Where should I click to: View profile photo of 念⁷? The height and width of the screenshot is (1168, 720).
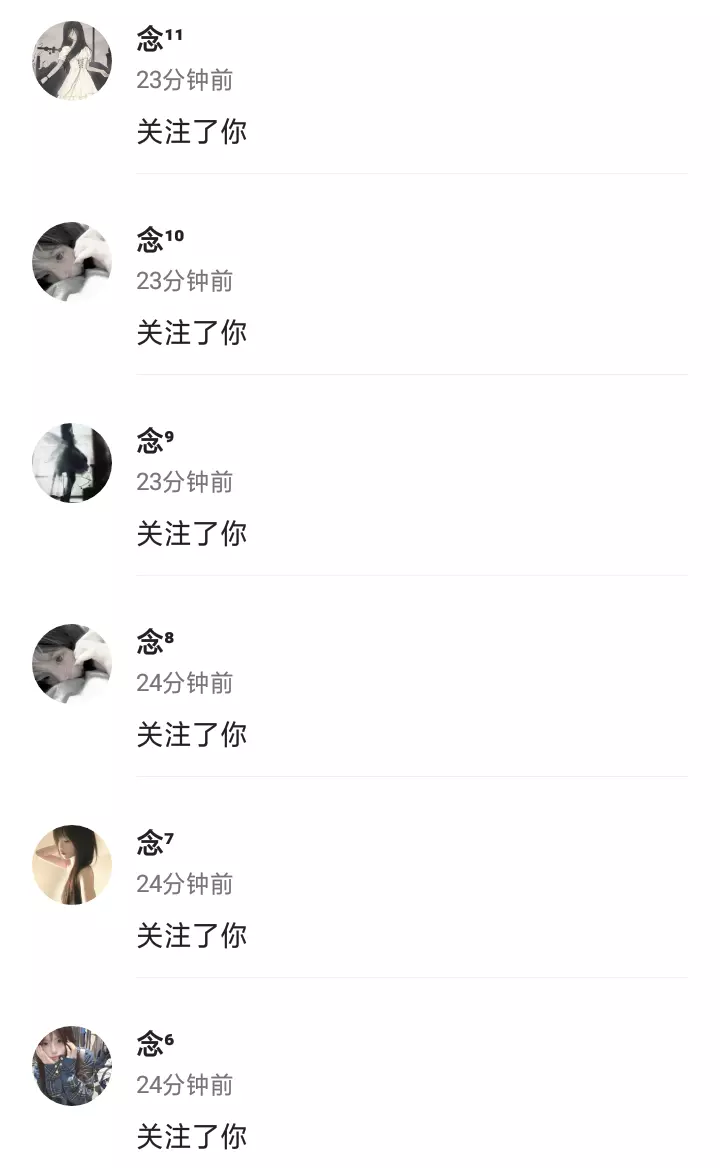tap(72, 865)
